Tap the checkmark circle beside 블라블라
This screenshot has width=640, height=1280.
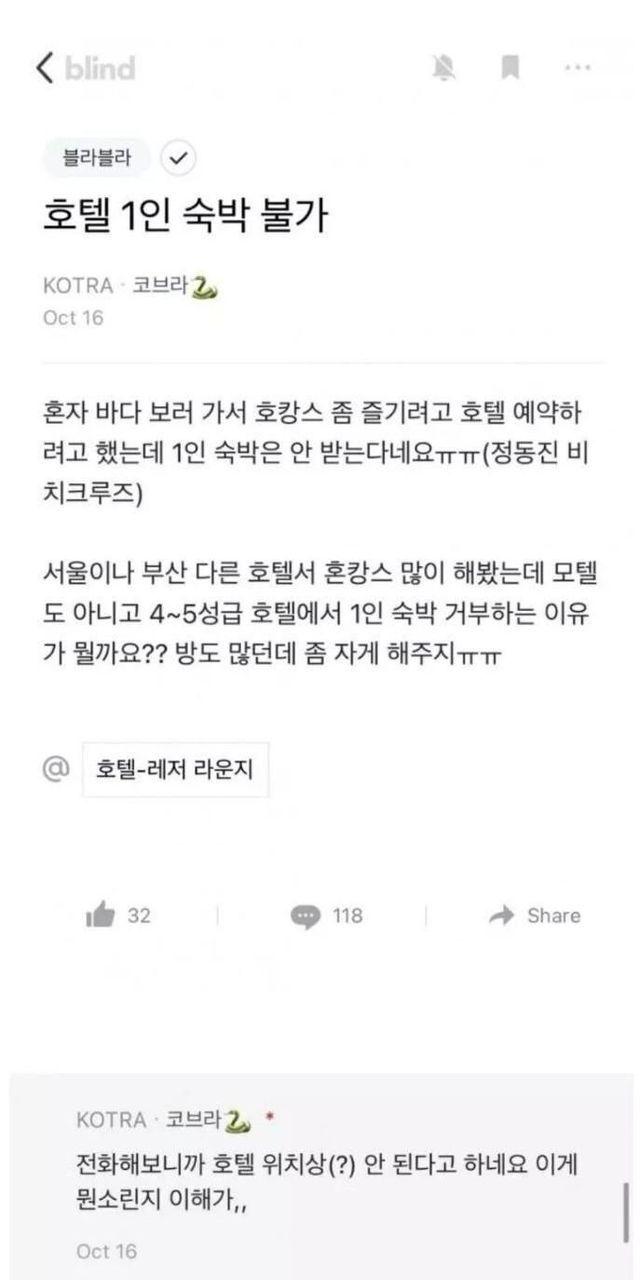(x=179, y=158)
